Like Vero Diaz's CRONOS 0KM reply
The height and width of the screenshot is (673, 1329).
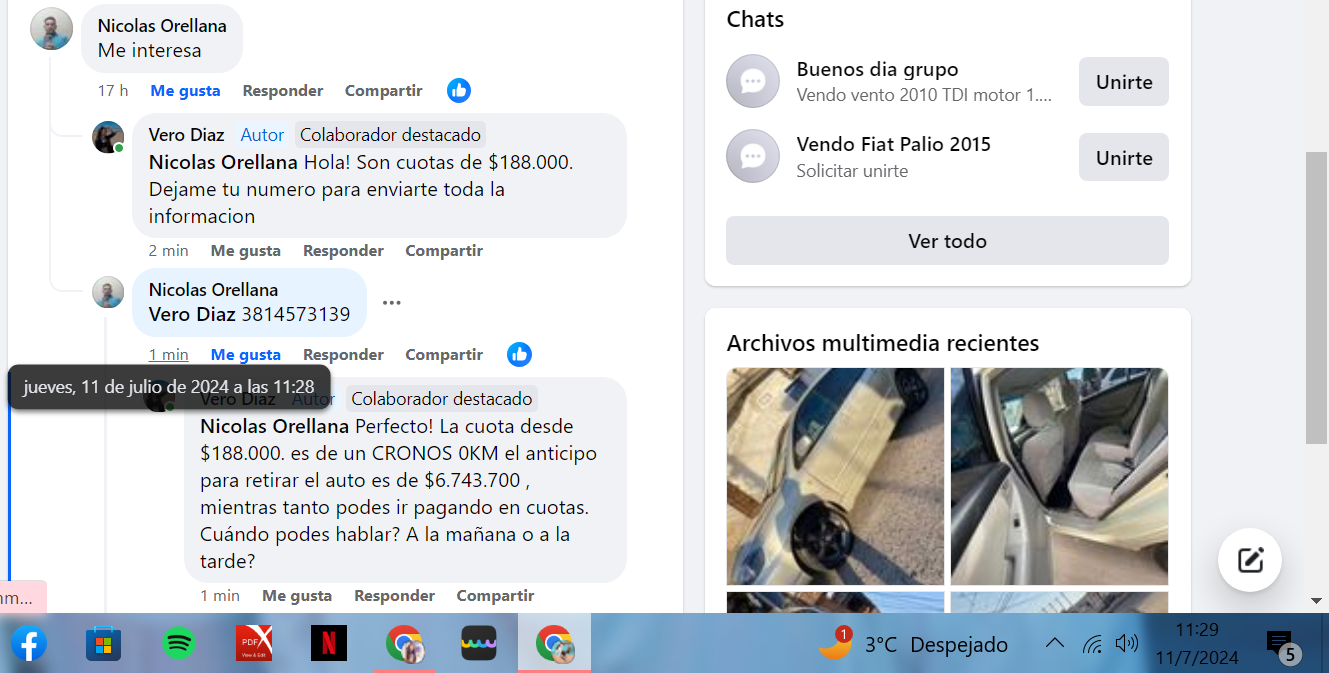pos(296,596)
